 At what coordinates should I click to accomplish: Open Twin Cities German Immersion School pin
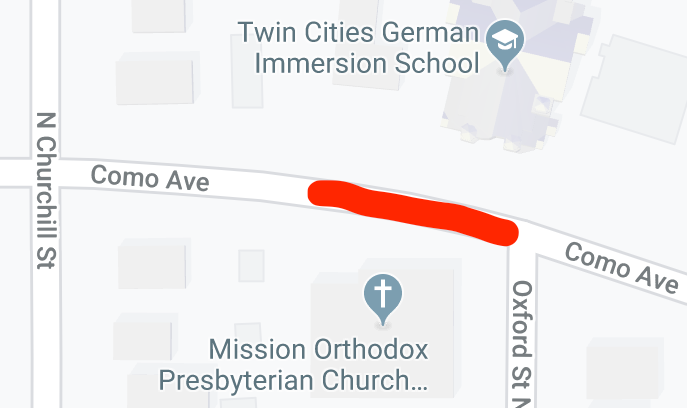(x=500, y=43)
